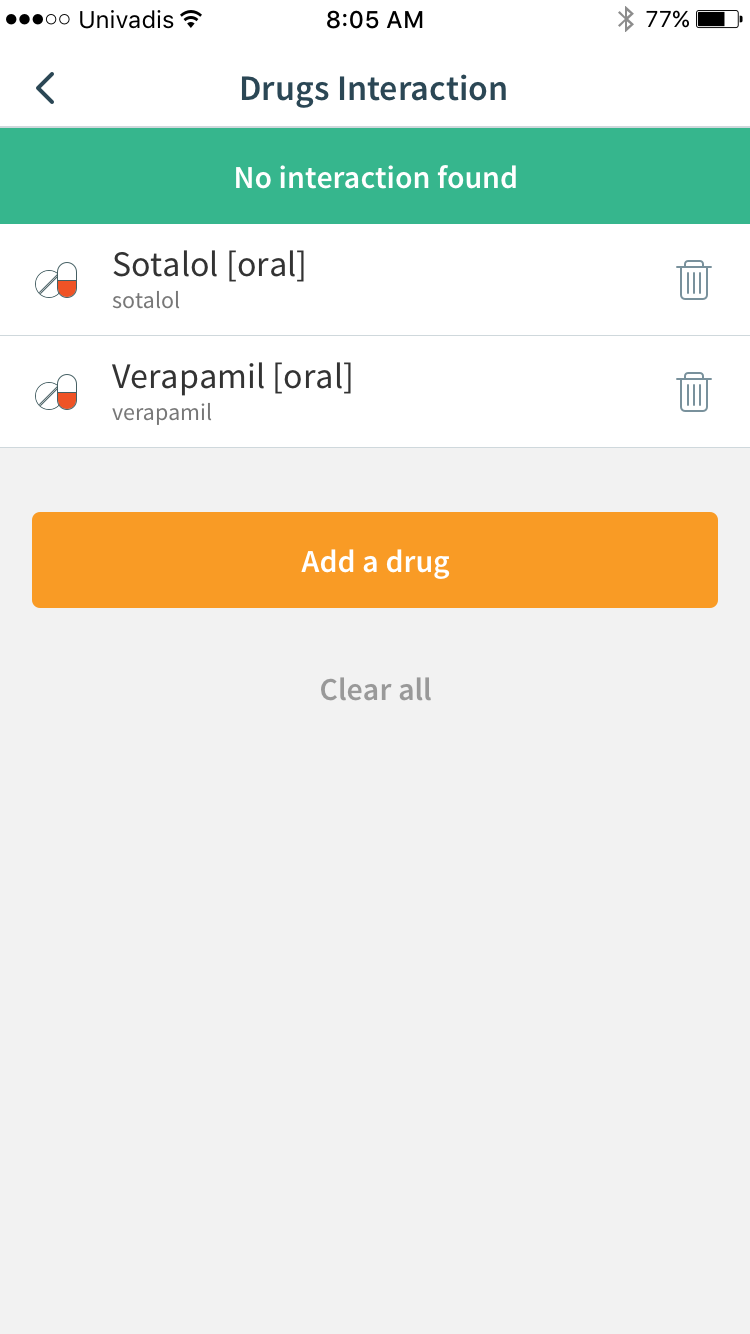
Task: Clear all drugs from the list
Action: [375, 689]
